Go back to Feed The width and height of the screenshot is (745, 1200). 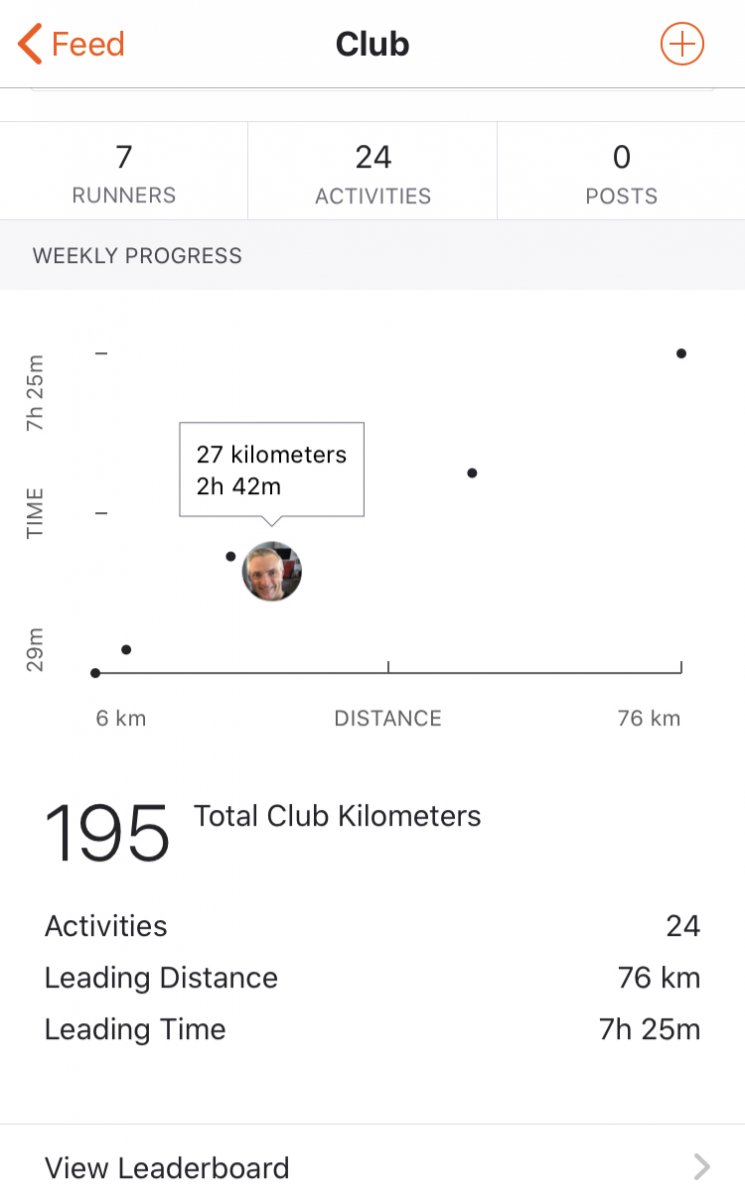(71, 45)
